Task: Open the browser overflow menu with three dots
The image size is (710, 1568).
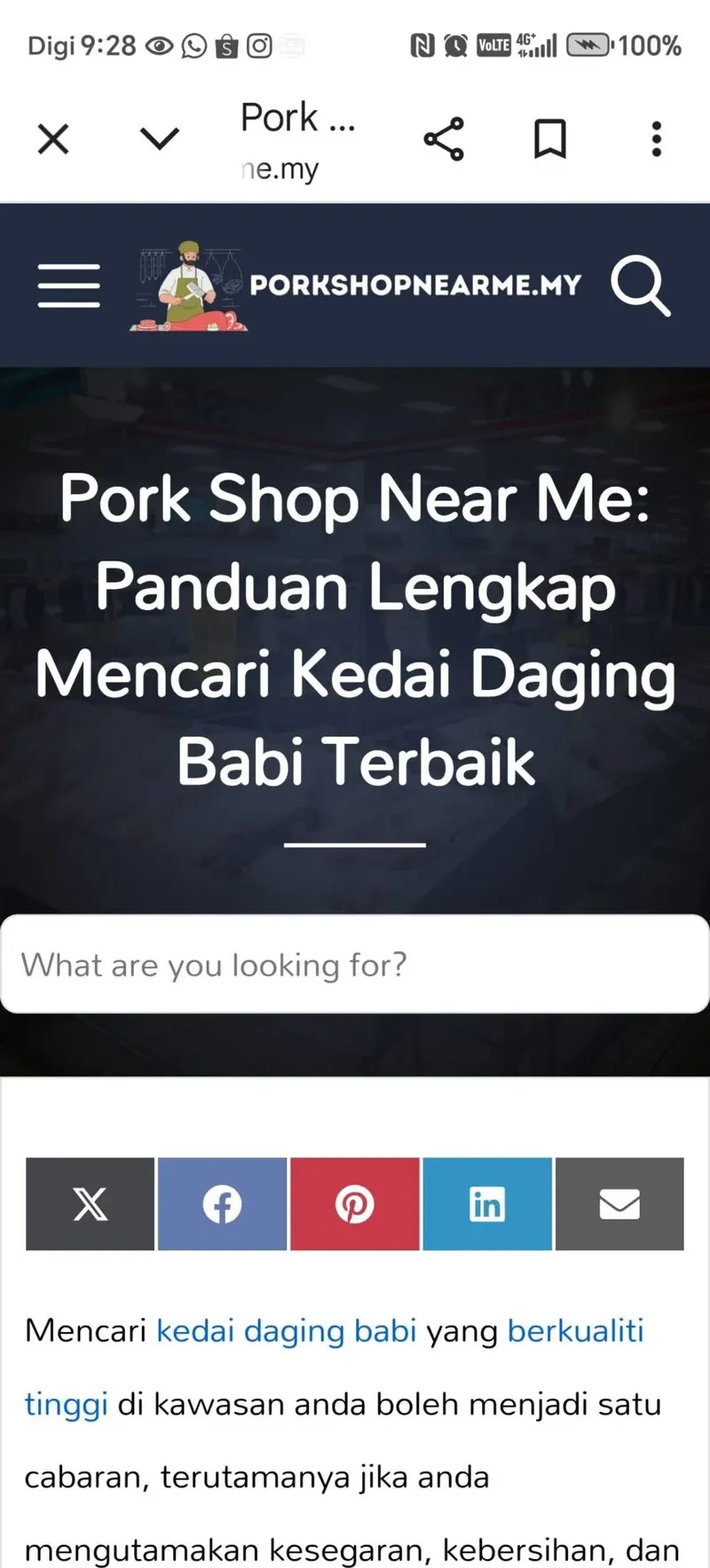Action: tap(656, 138)
